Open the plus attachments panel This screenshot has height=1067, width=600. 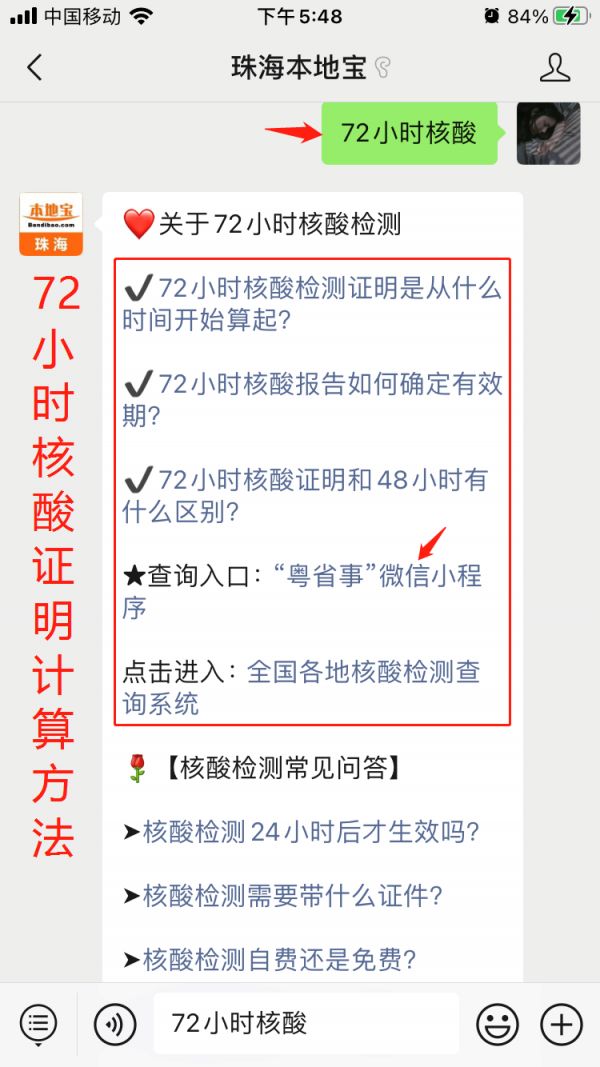pos(561,1023)
